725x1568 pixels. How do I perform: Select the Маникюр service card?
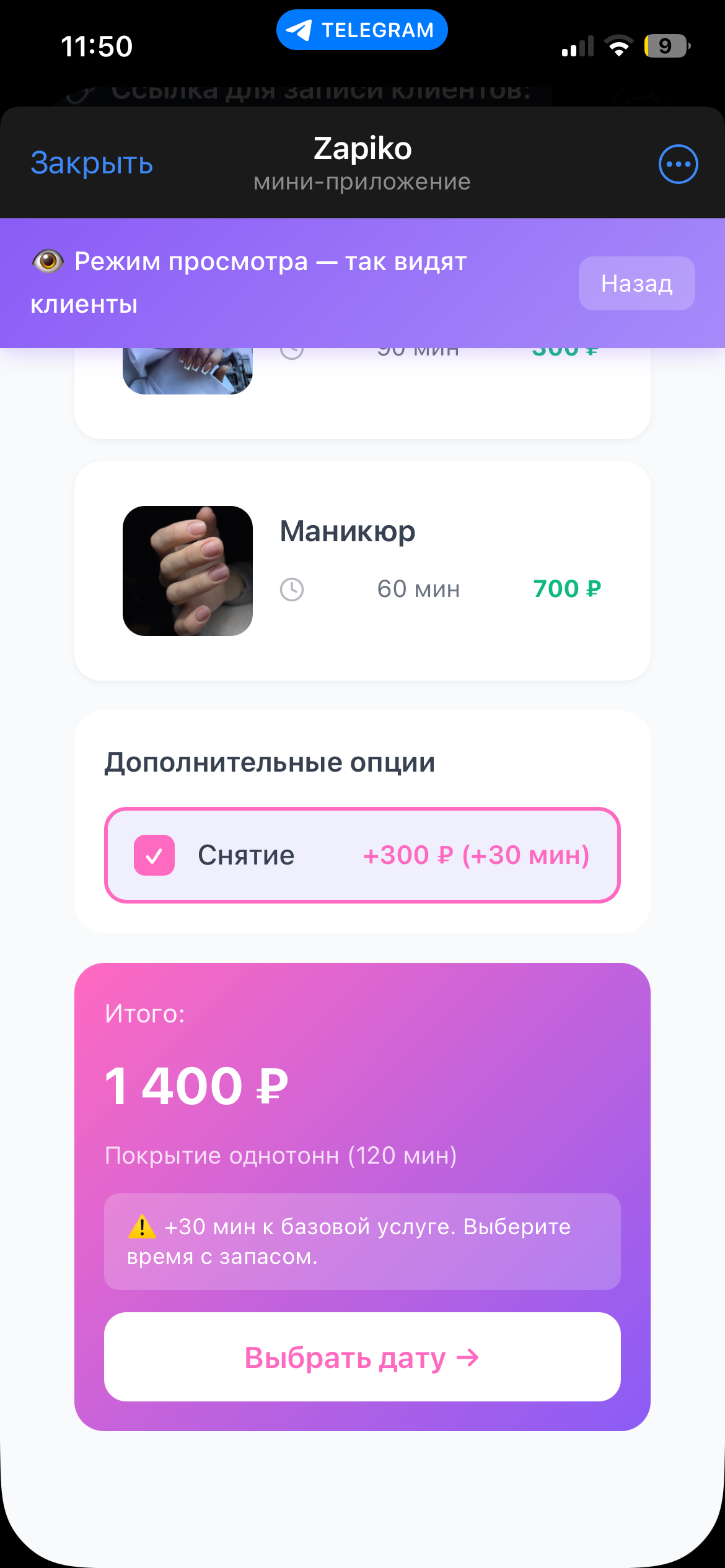362,570
